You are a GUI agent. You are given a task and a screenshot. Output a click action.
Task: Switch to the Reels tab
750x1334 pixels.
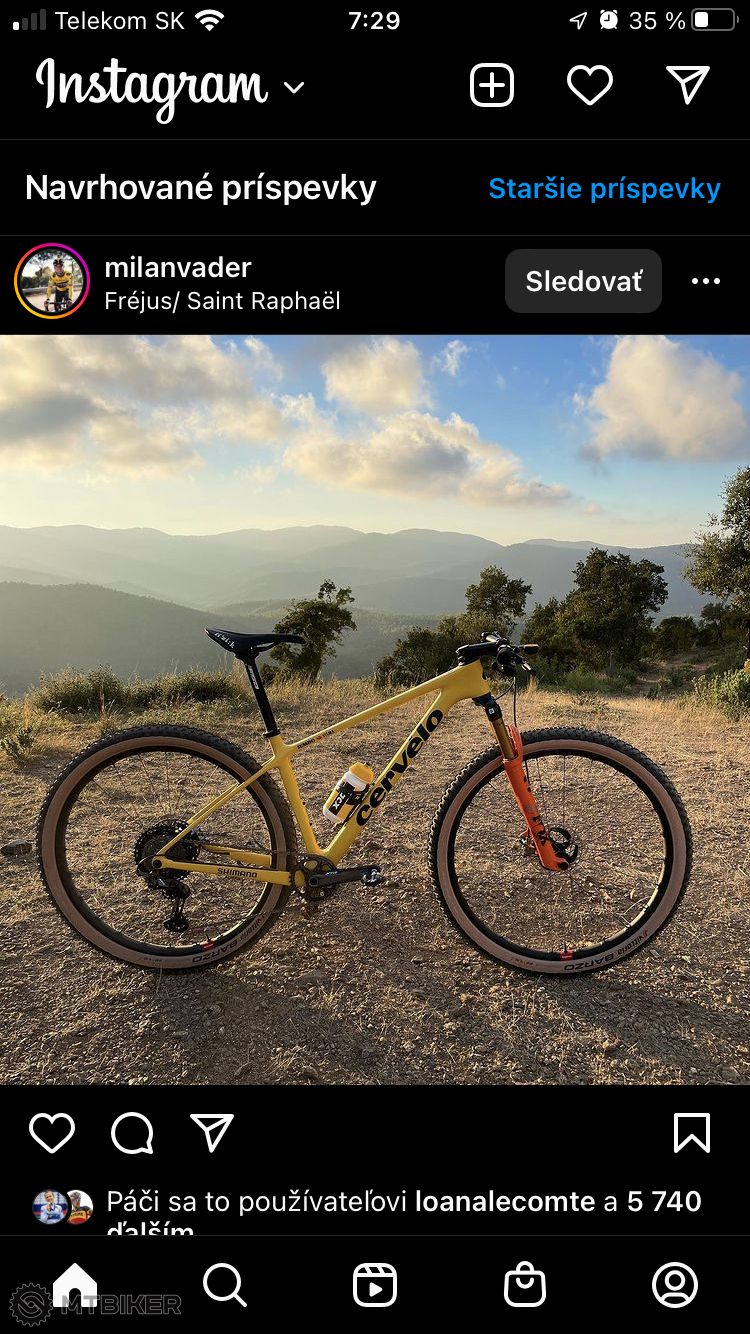pos(375,1285)
